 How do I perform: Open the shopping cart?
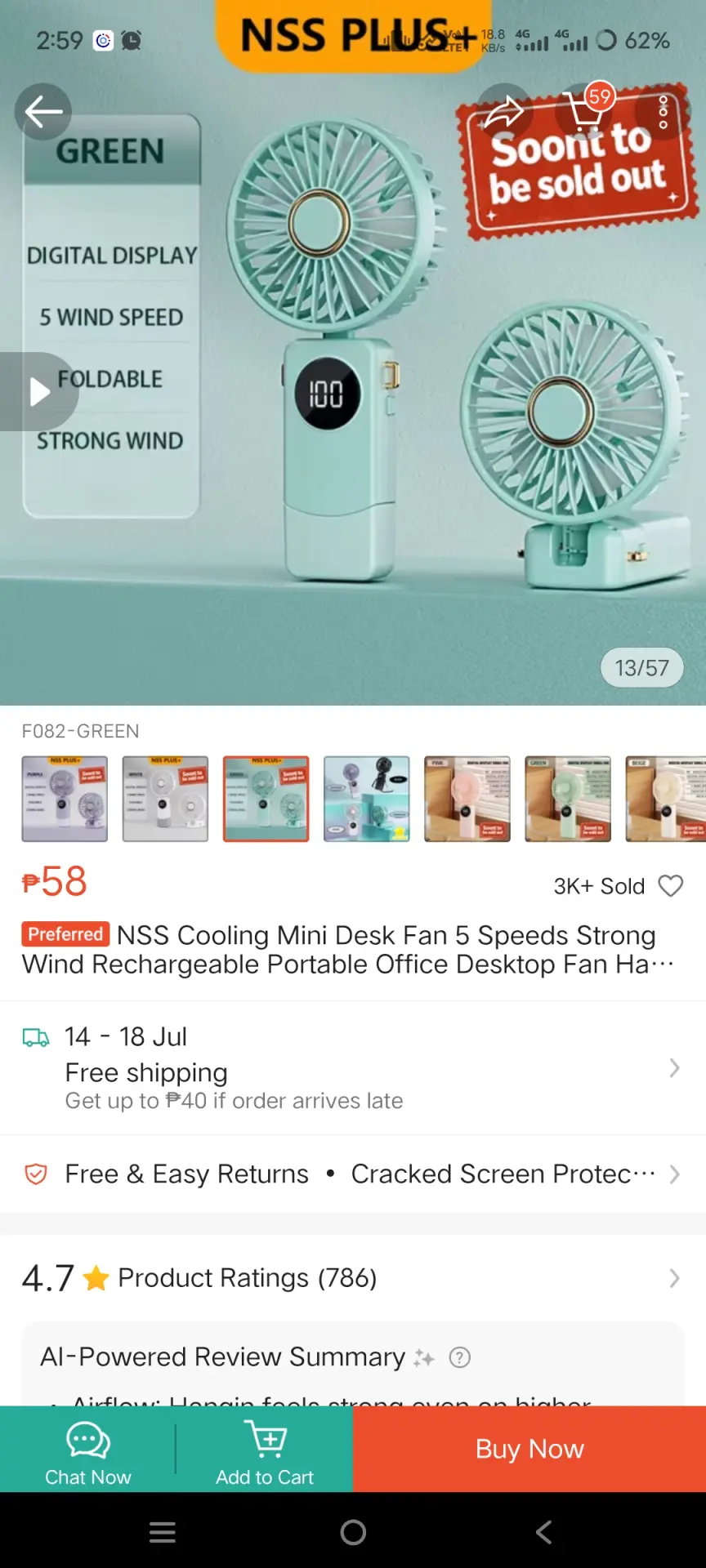click(x=585, y=112)
